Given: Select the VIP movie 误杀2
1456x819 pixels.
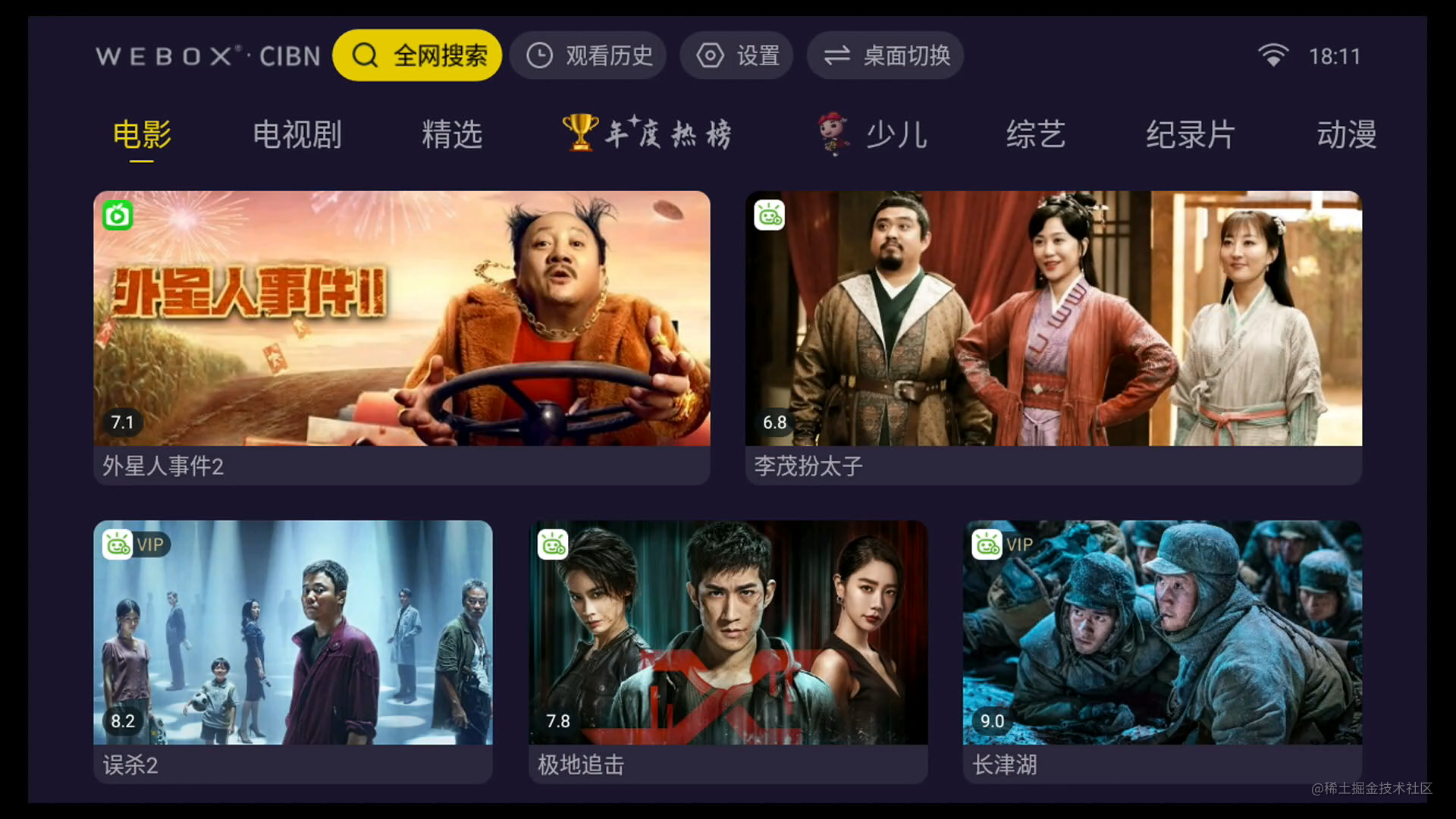Looking at the screenshot, I should click(x=293, y=650).
